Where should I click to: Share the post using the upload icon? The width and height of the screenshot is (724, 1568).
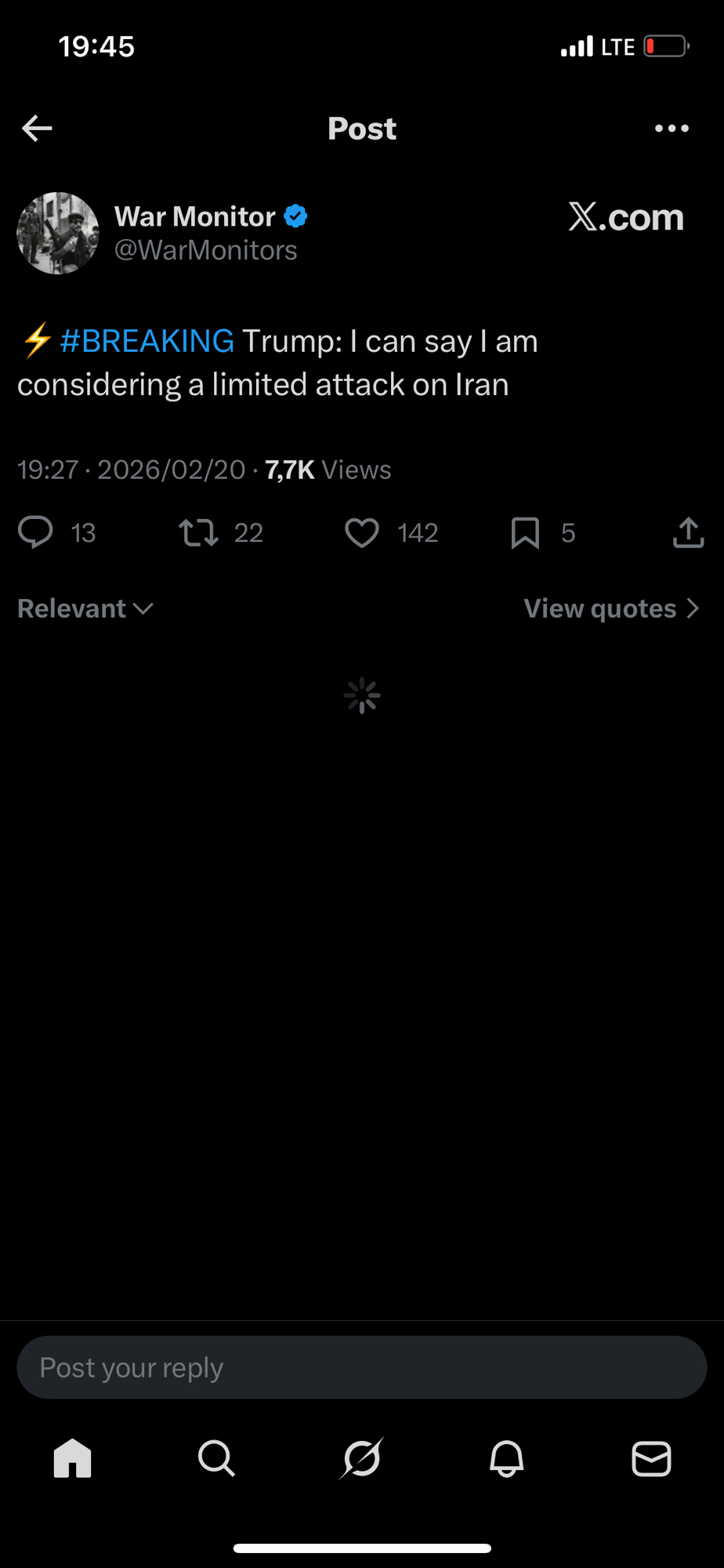[688, 532]
